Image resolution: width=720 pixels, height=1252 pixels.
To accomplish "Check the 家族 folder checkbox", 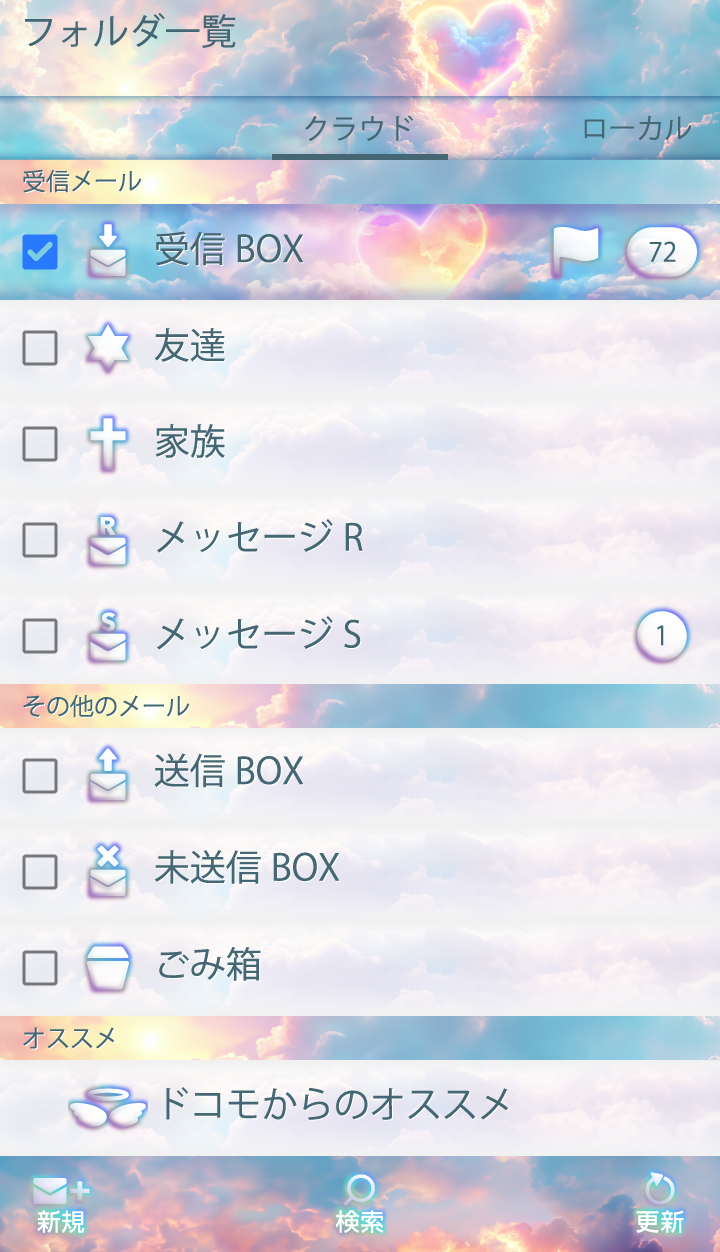I will point(40,444).
